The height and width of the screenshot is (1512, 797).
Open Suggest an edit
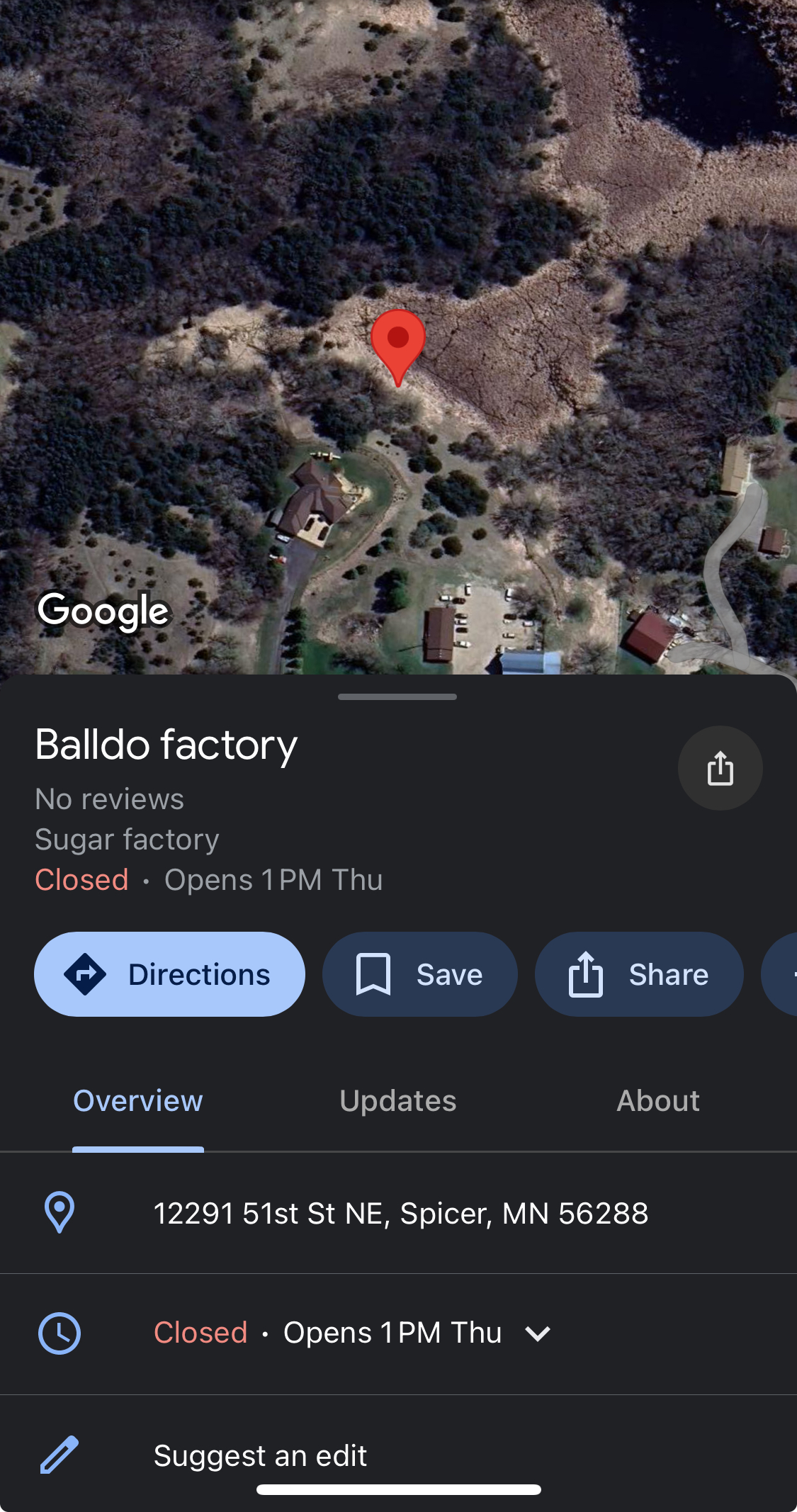pos(398,1455)
